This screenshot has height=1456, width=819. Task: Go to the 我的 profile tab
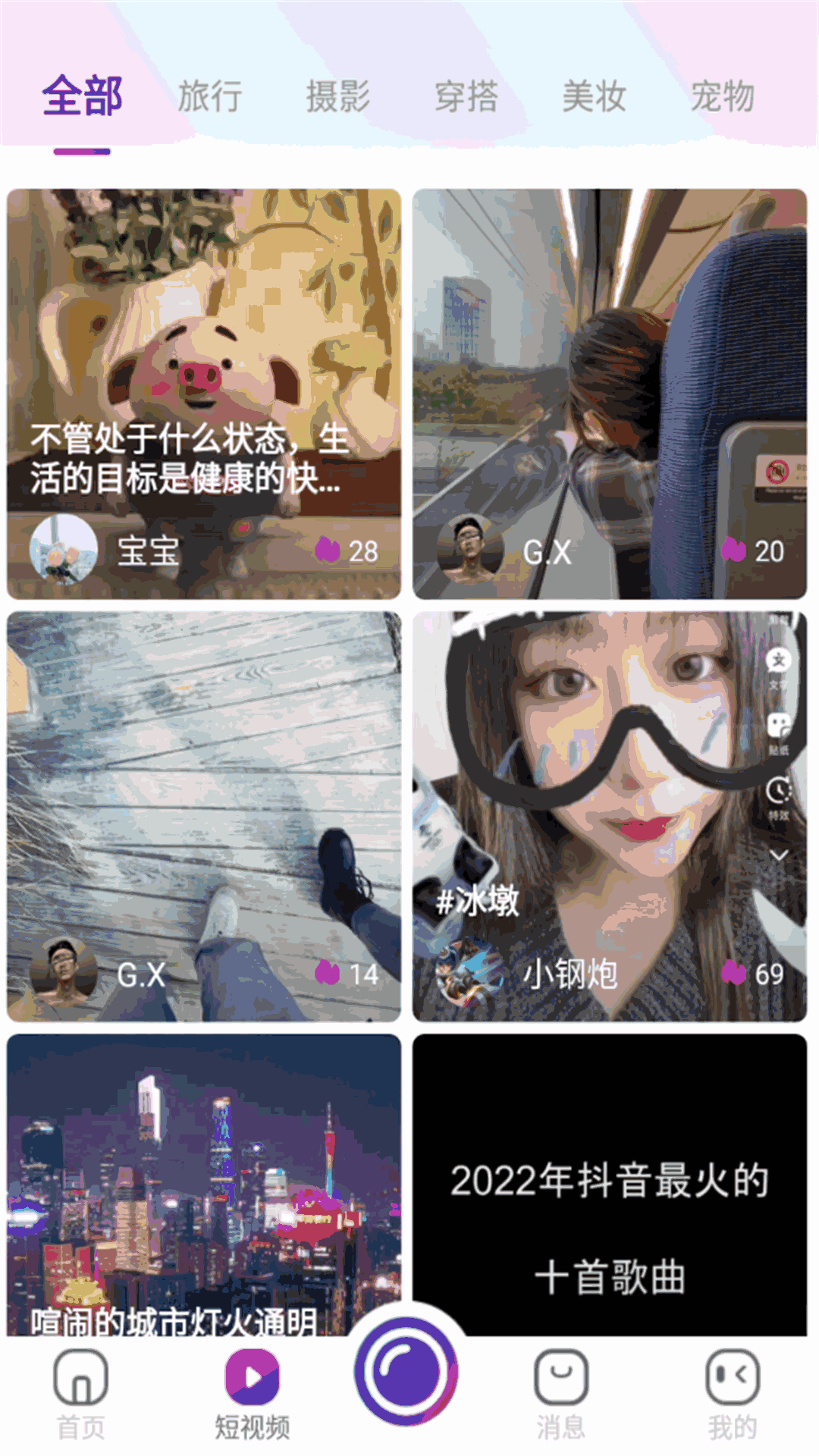733,1394
